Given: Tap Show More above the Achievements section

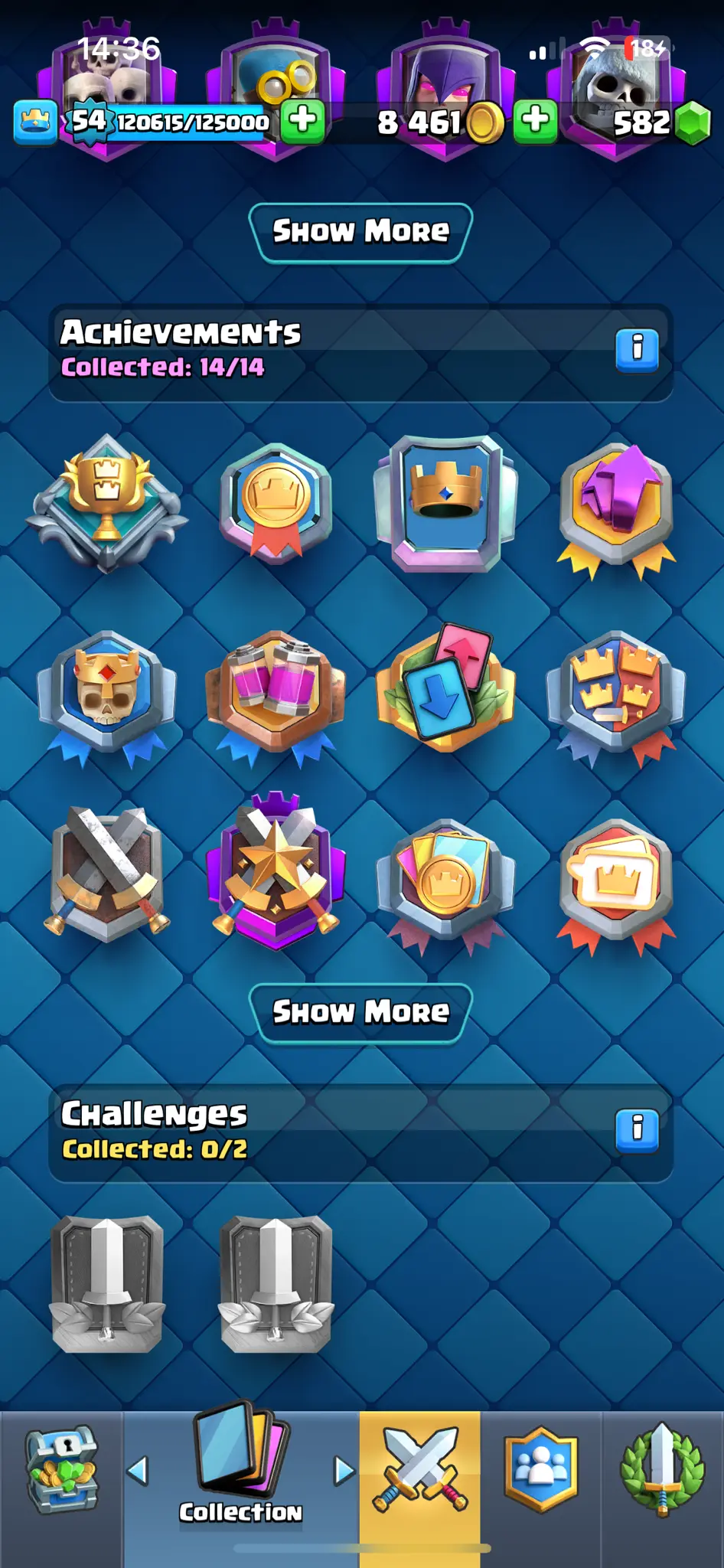Looking at the screenshot, I should [x=360, y=232].
